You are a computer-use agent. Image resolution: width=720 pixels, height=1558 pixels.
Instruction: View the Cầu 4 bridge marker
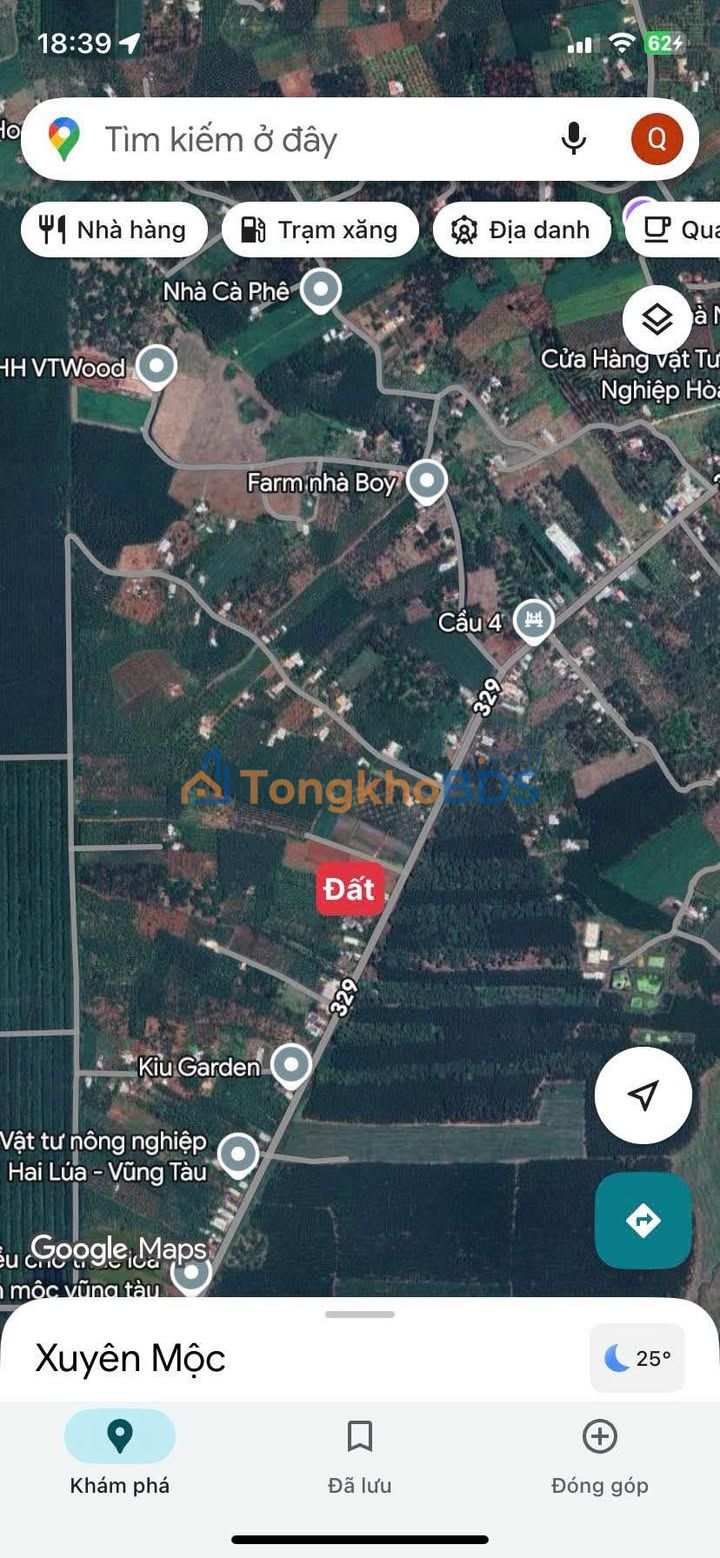[x=534, y=621]
